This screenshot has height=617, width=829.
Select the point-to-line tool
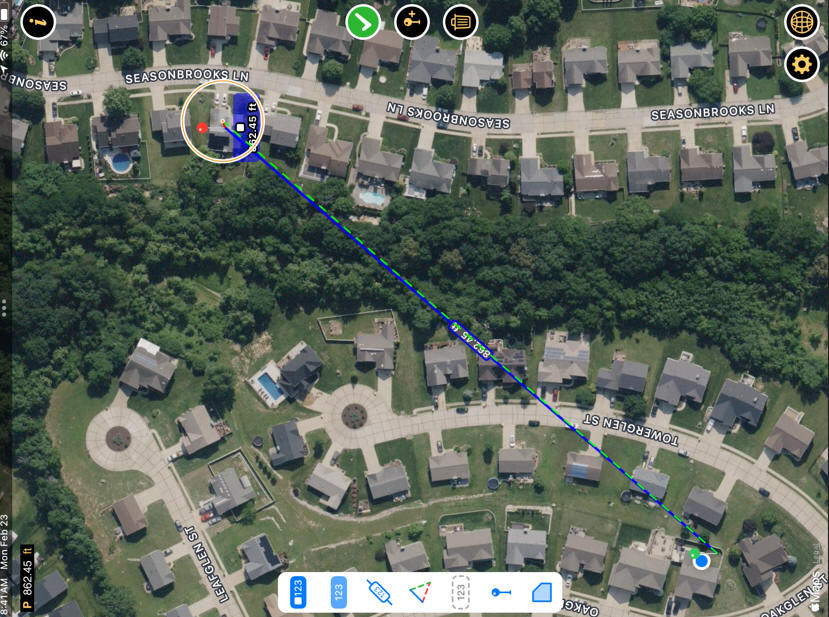click(501, 592)
